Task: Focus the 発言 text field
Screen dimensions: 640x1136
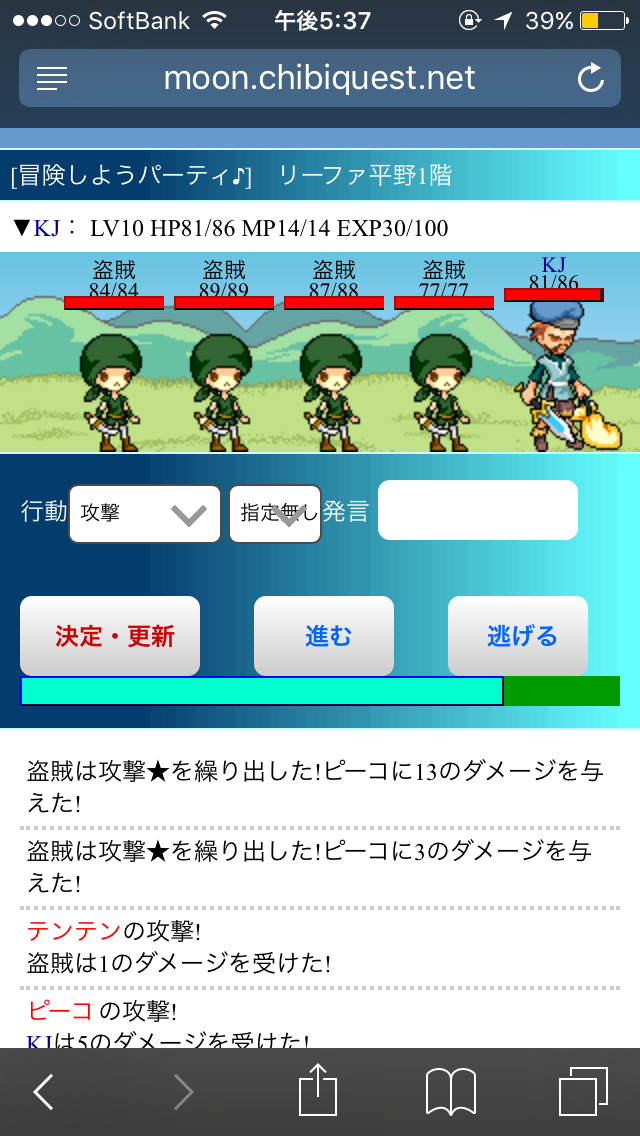Action: click(477, 510)
